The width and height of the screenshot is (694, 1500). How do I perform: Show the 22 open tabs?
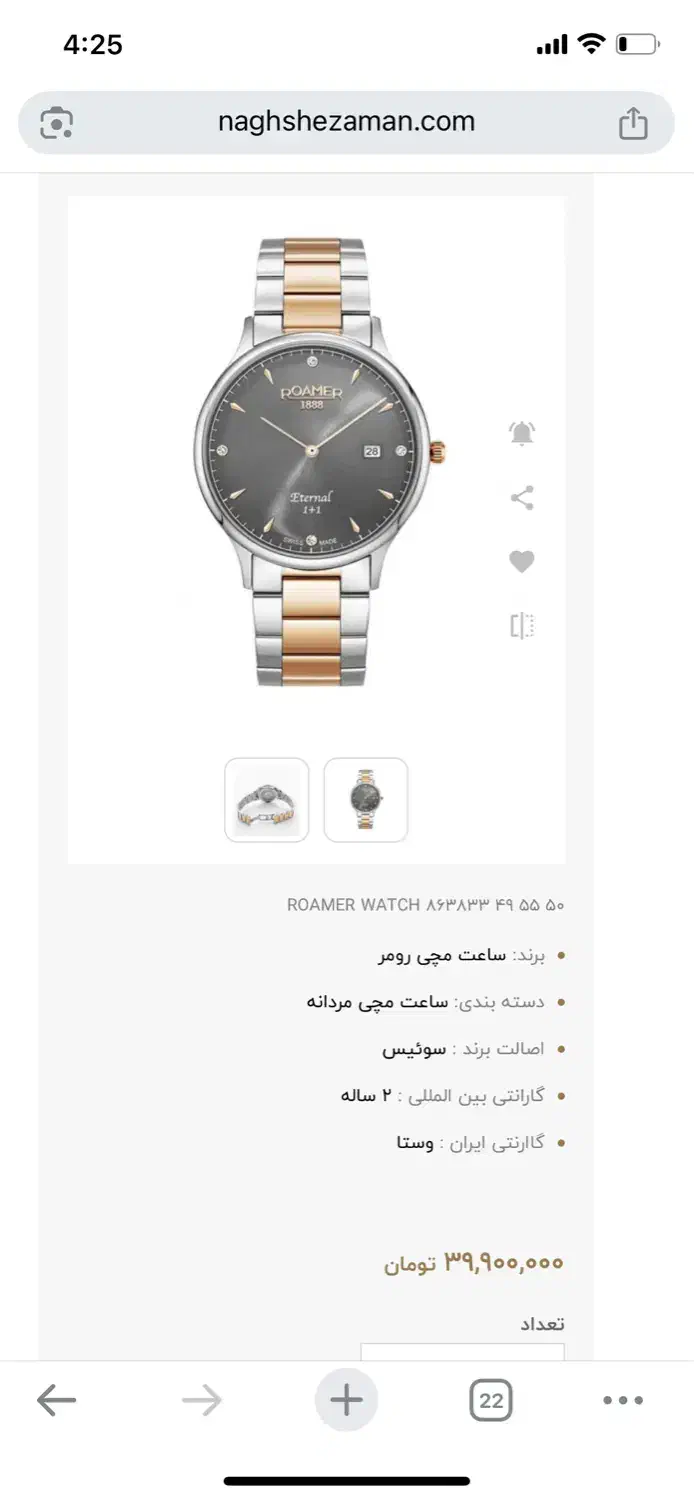tap(491, 1401)
